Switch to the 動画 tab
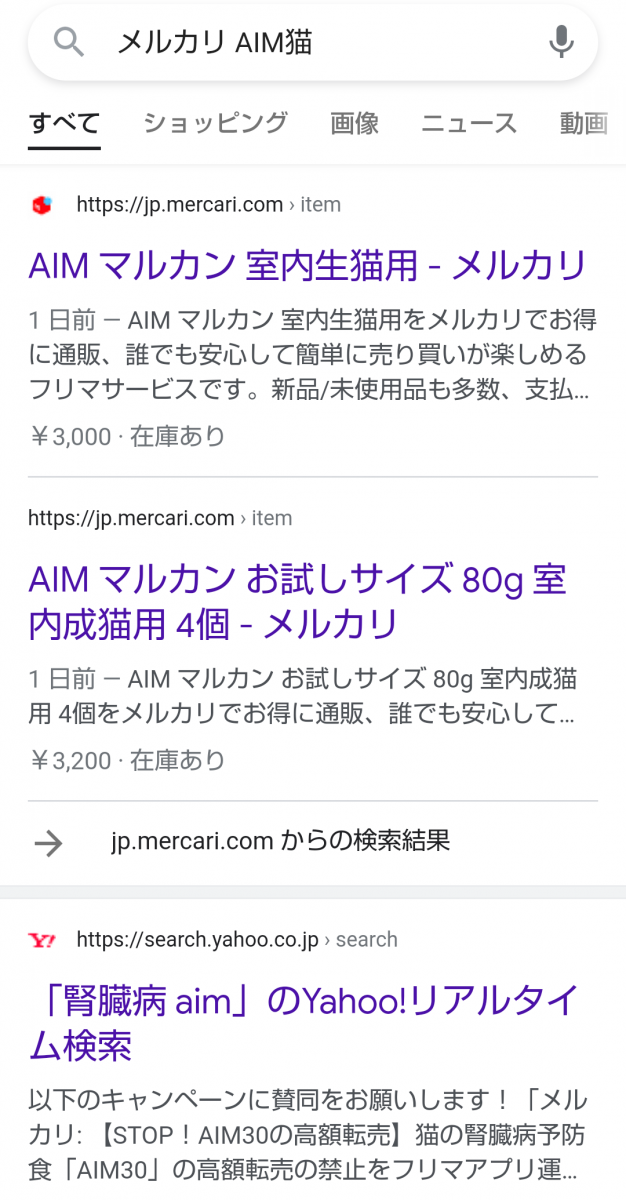The height and width of the screenshot is (1200, 626). [585, 123]
